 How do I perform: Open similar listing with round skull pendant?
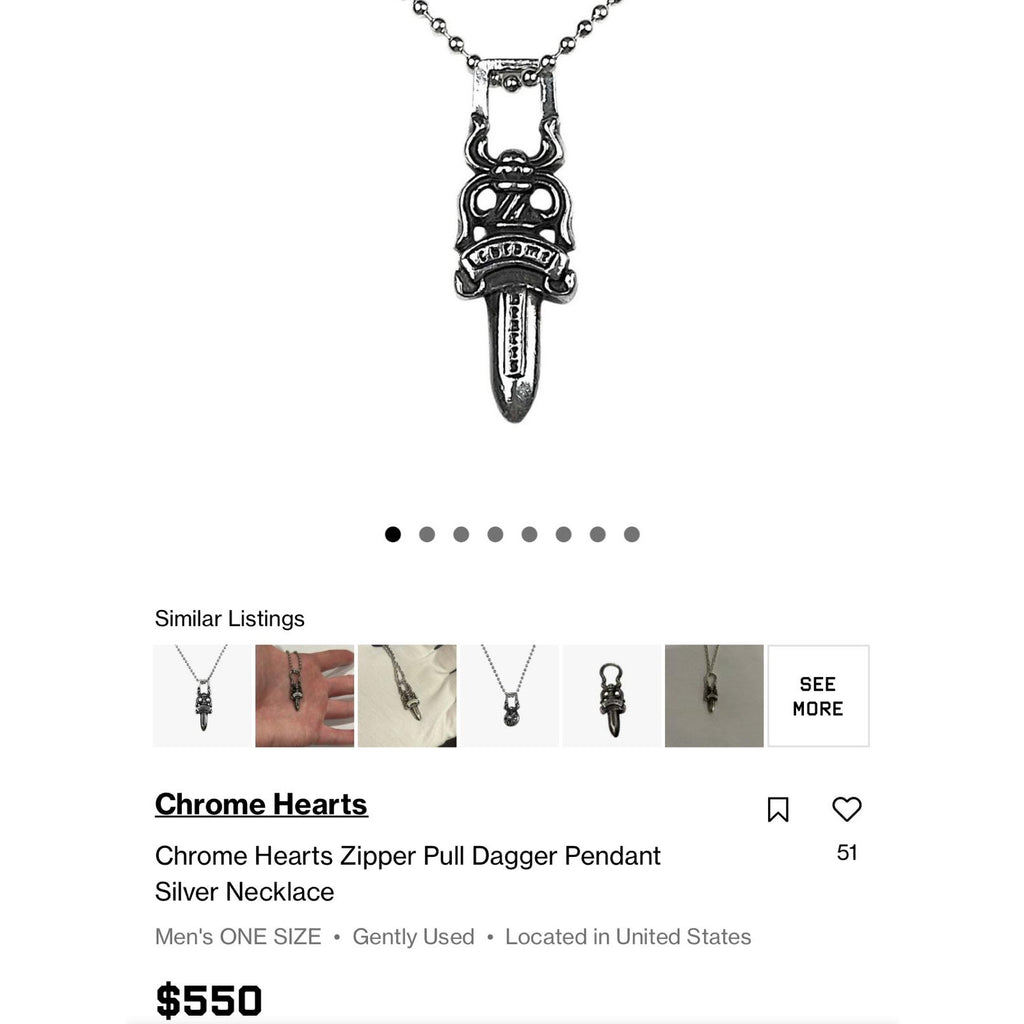(509, 696)
